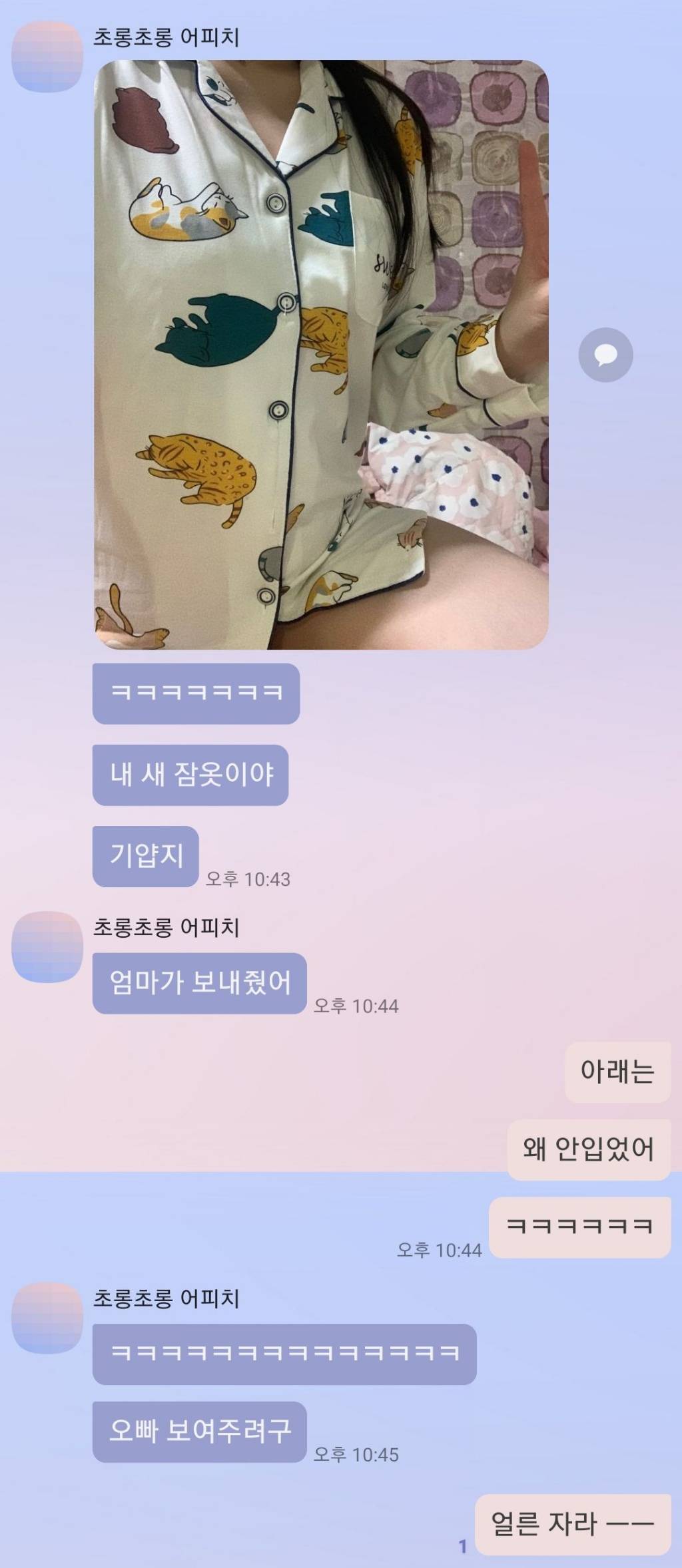The image size is (682, 1568).
Task: Open the pajama photo in the chat
Action: pos(320,354)
